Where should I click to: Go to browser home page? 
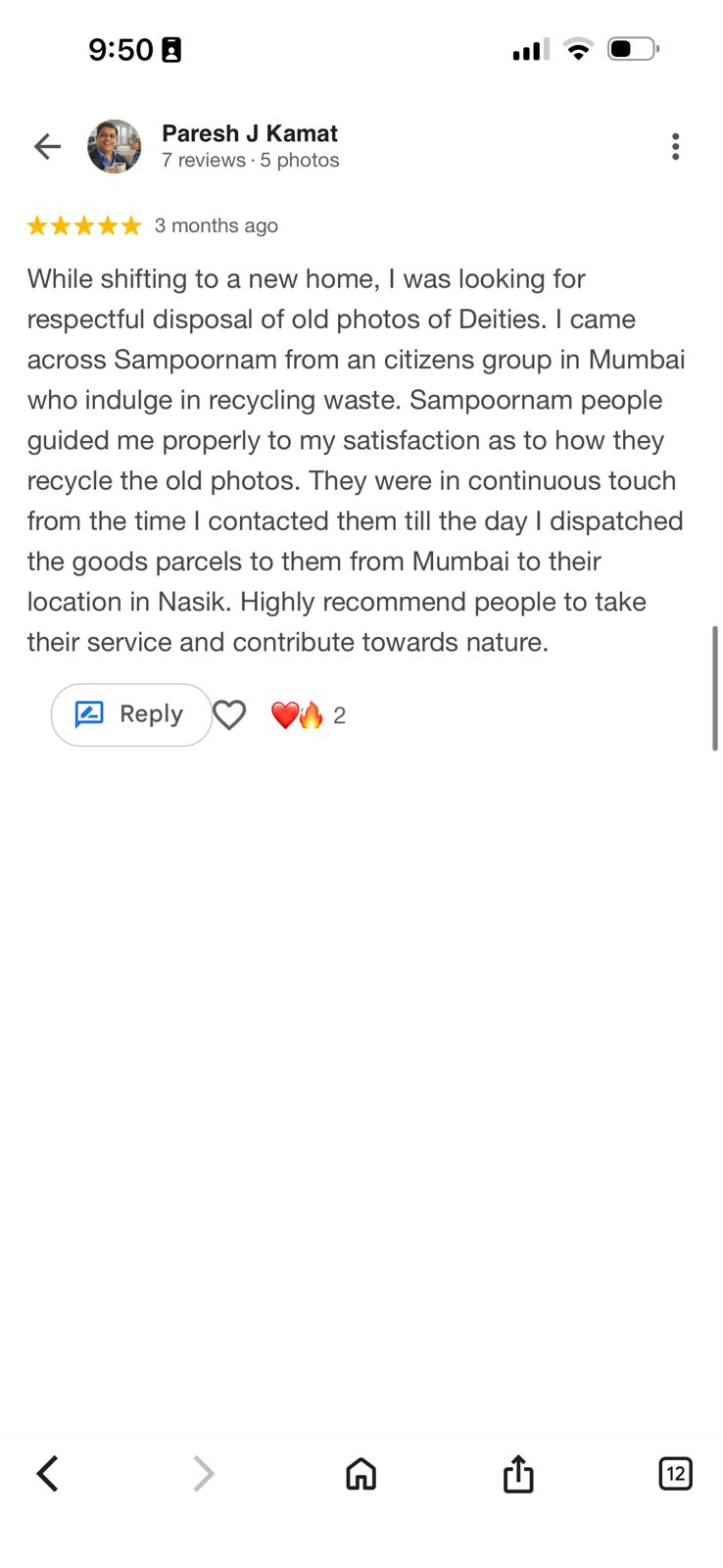(361, 1473)
